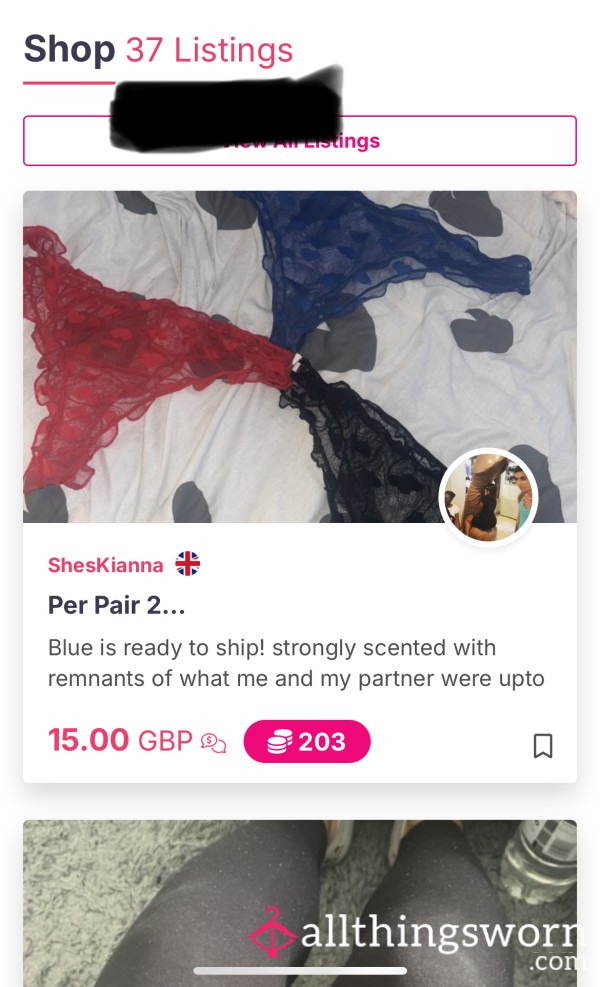The image size is (600, 987).
Task: Open the Per Pair listing photo
Action: tap(300, 356)
